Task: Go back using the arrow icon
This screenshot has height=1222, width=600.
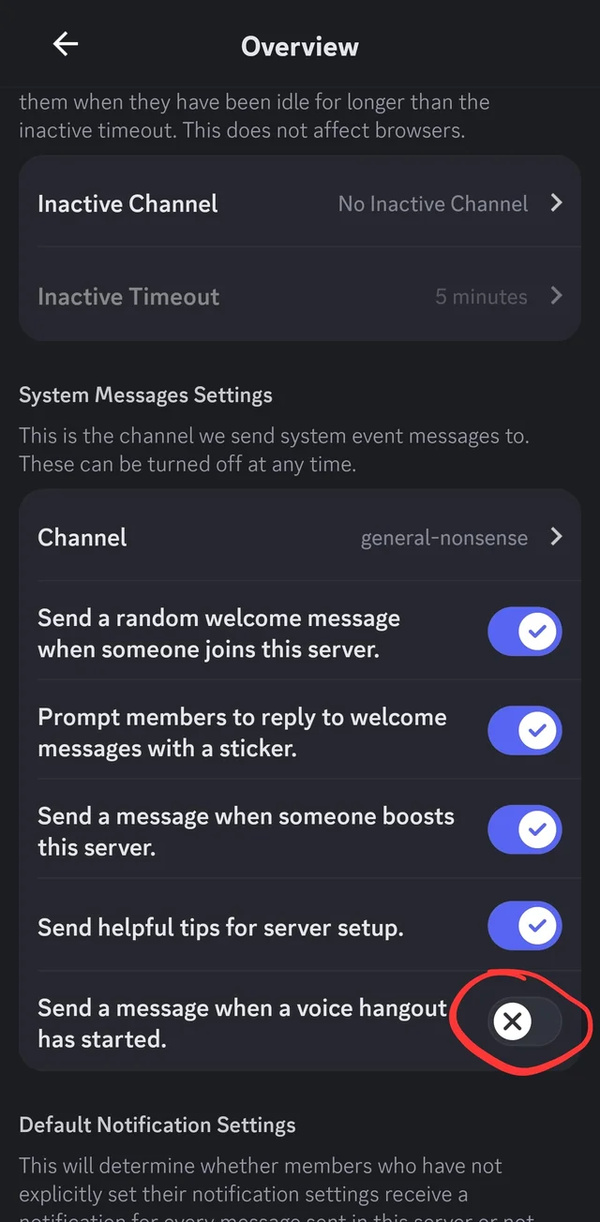Action: (66, 44)
